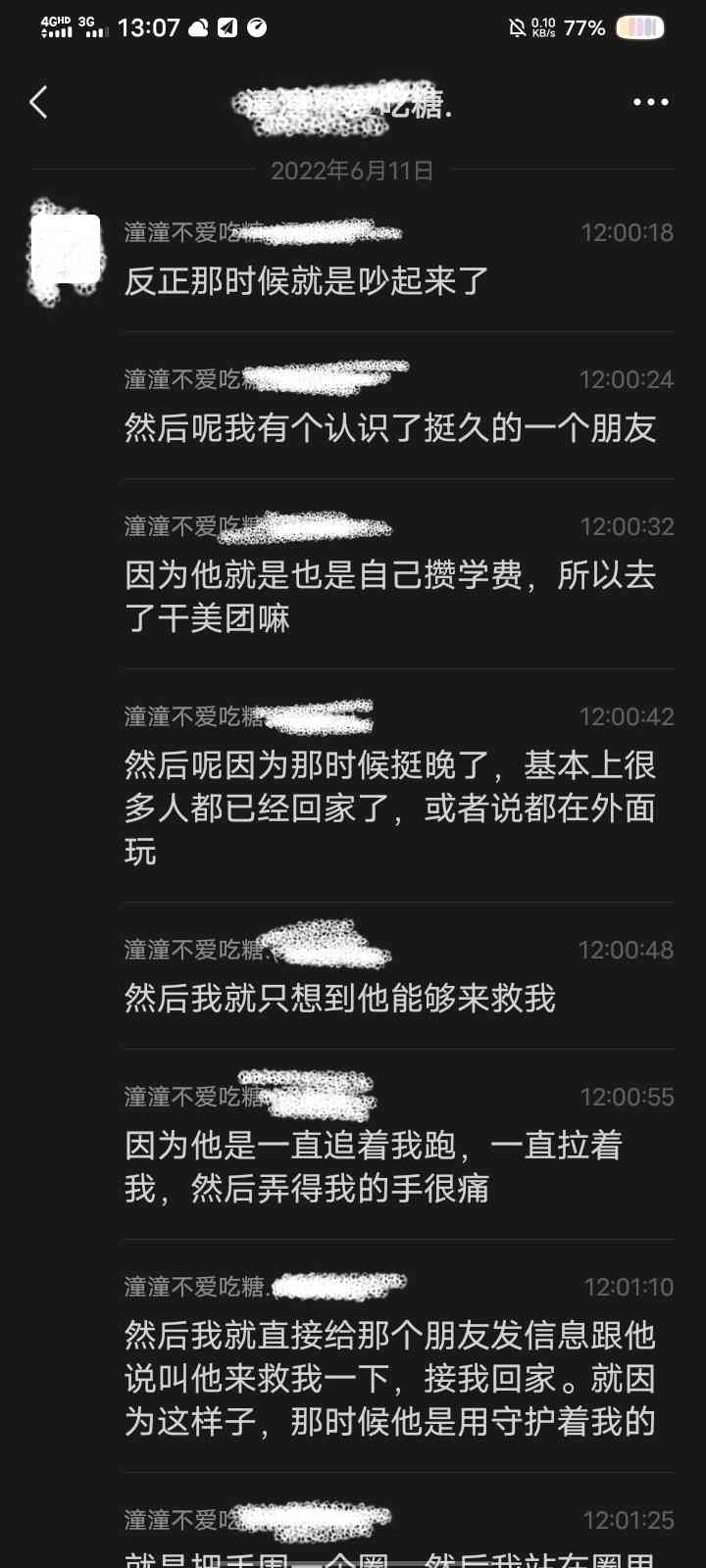Open the sender's blurred profile avatar

pyautogui.click(x=66, y=252)
